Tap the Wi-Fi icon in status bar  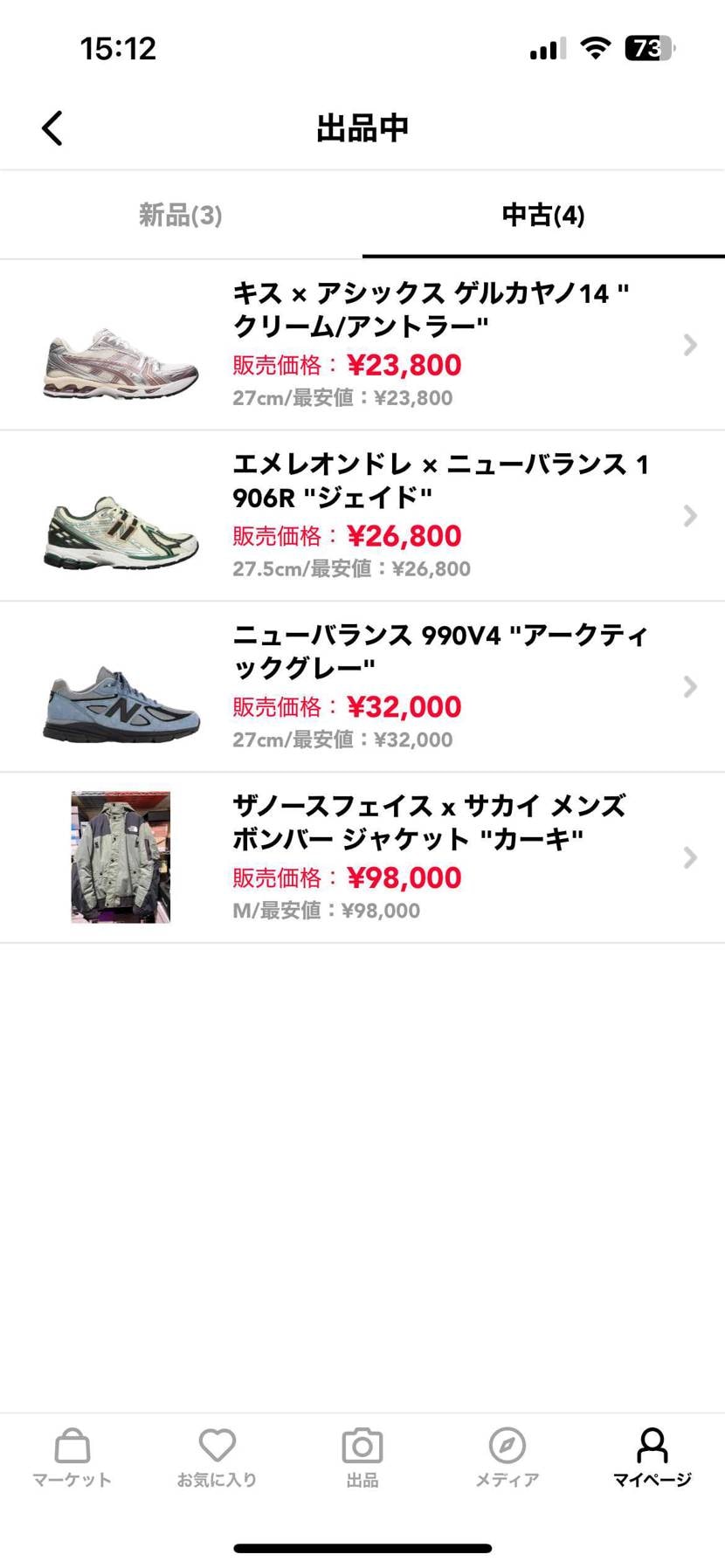[x=595, y=48]
